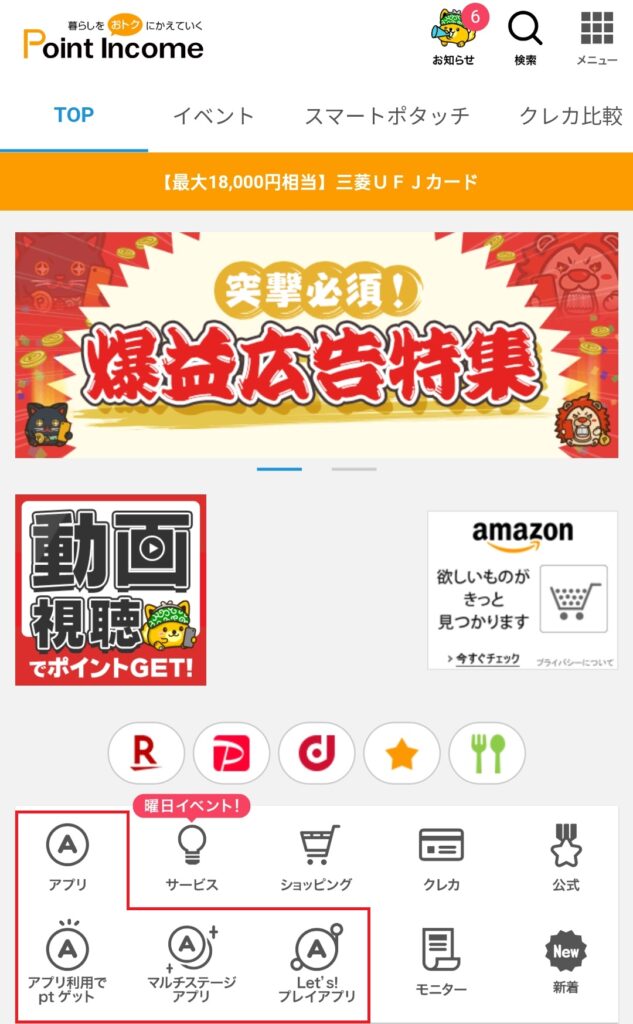Viewport: 633px width, 1024px height.
Task: Open the サービス category
Action: point(192,858)
